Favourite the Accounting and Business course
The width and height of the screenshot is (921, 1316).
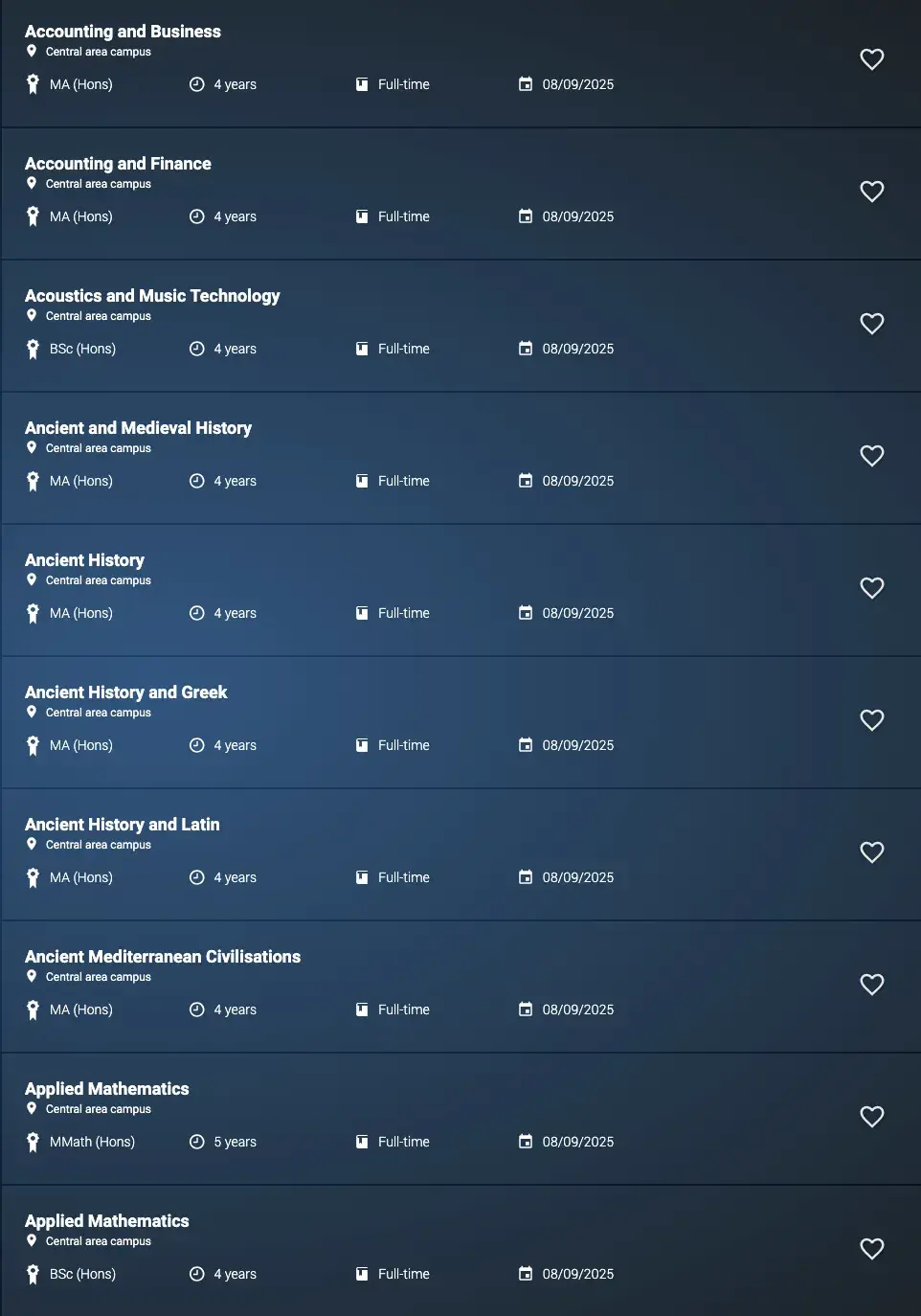pos(871,59)
